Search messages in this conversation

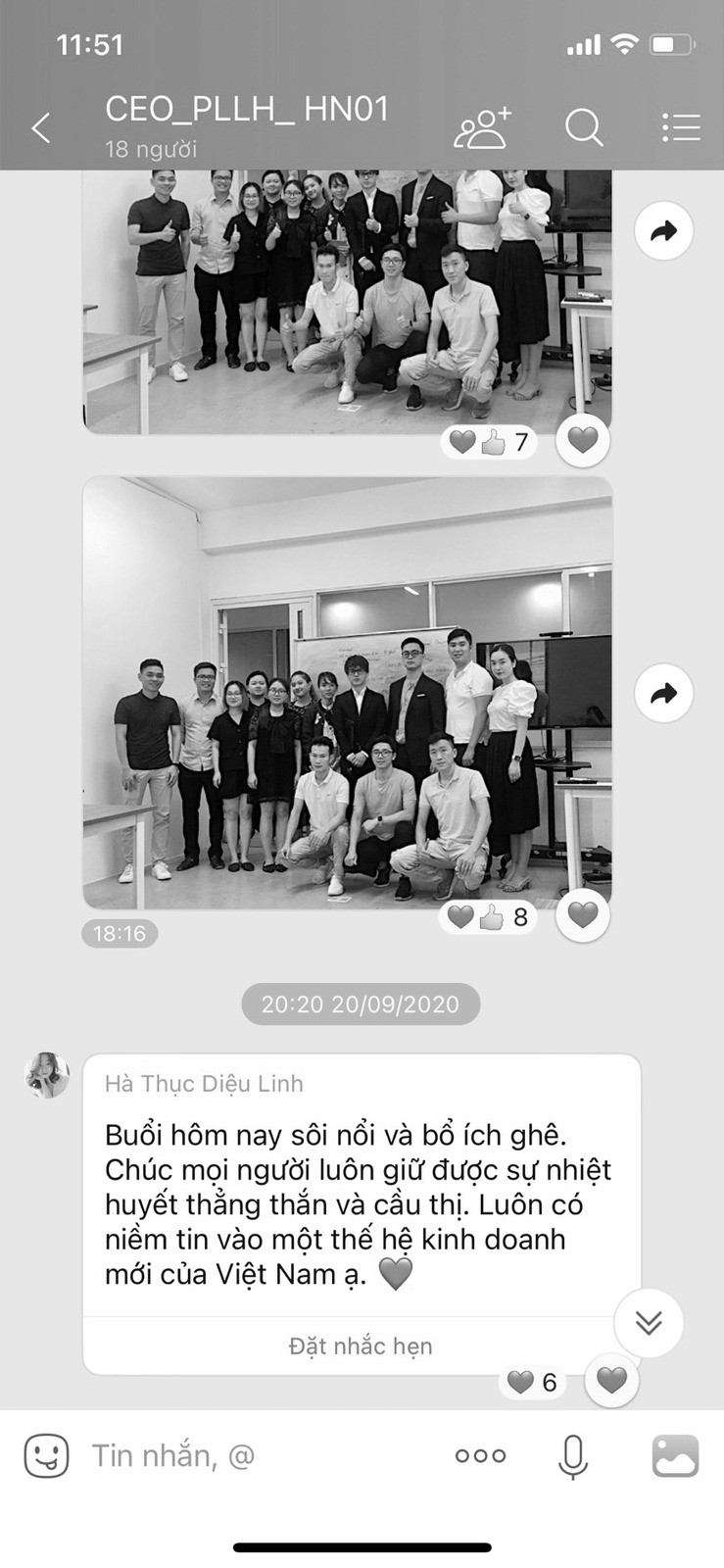click(x=584, y=128)
